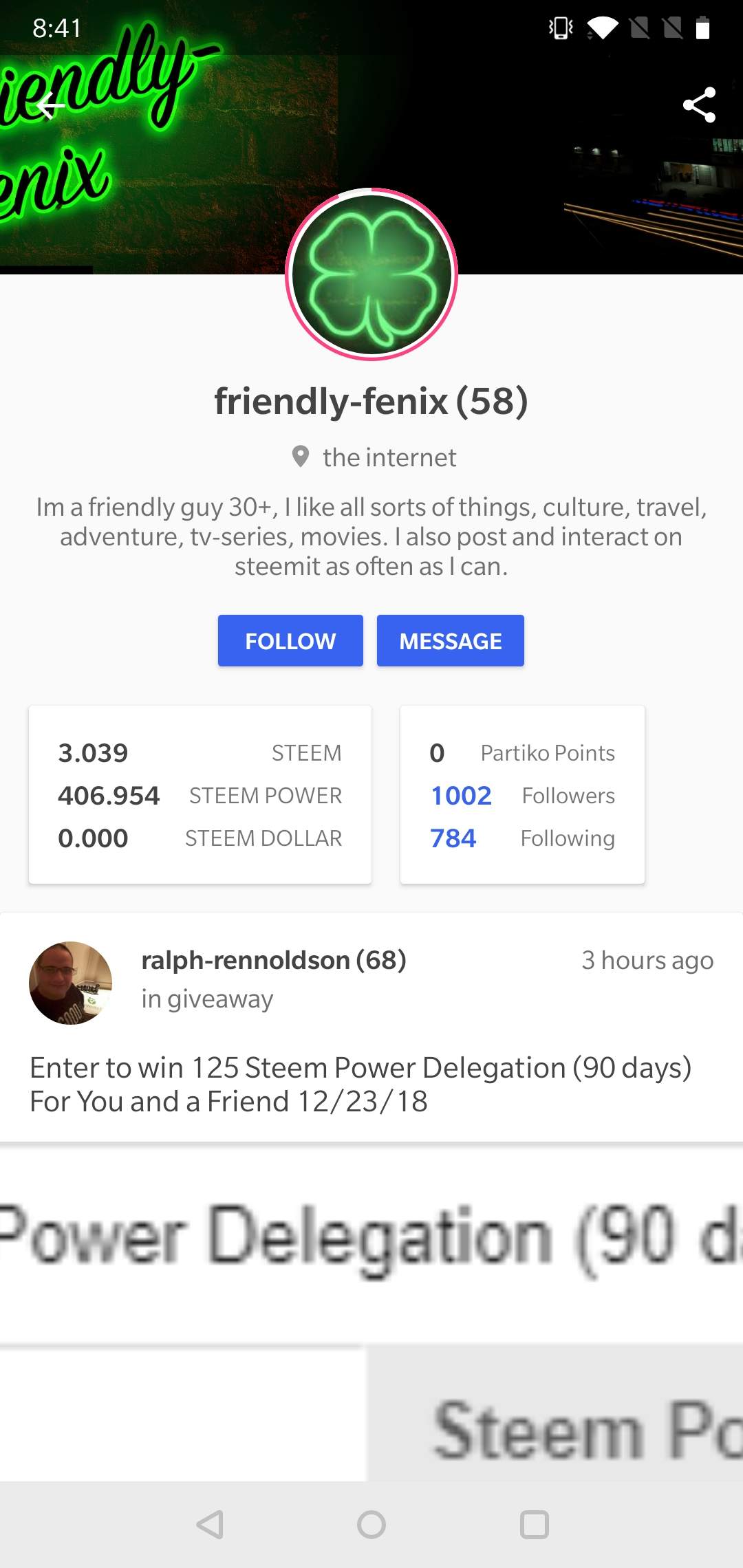Open the 125 Steem Power Delegation post
The image size is (743, 1568).
pyautogui.click(x=360, y=1085)
